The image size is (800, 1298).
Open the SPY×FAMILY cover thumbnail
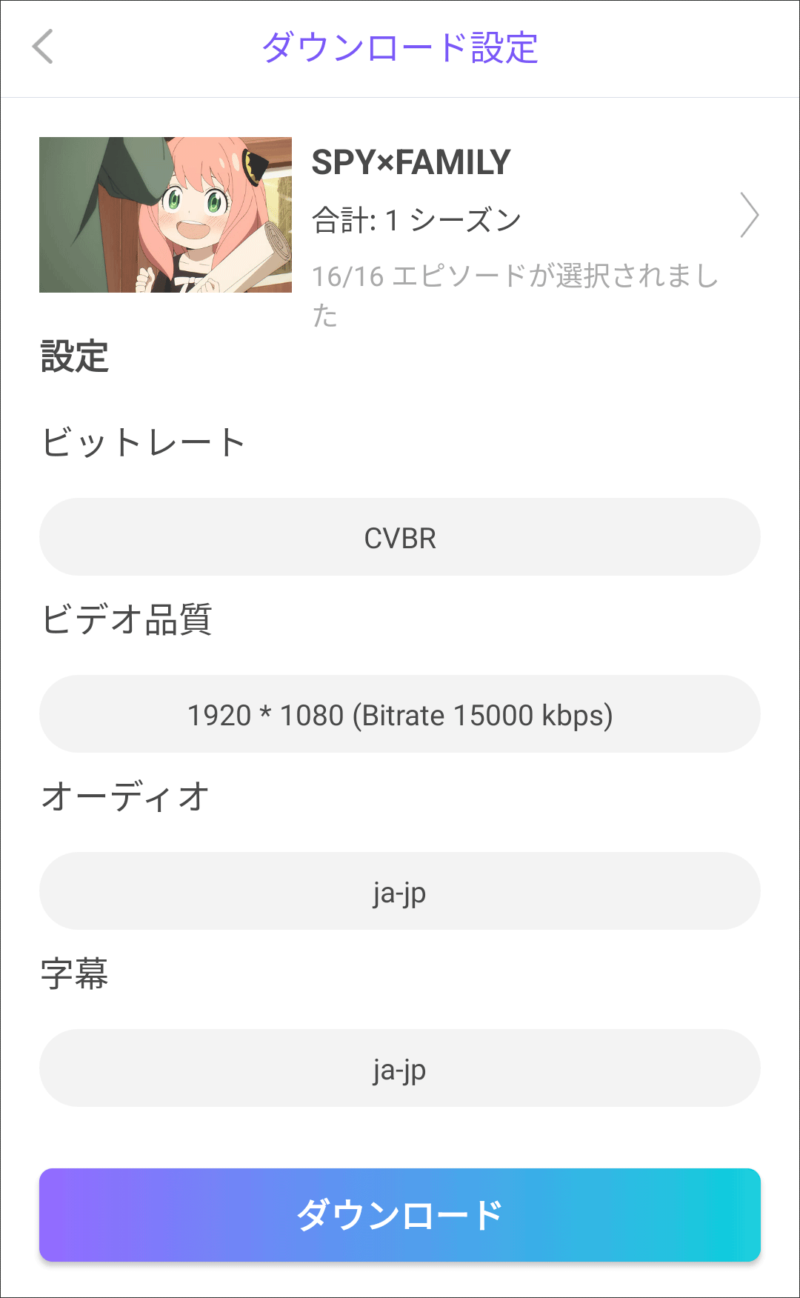165,215
